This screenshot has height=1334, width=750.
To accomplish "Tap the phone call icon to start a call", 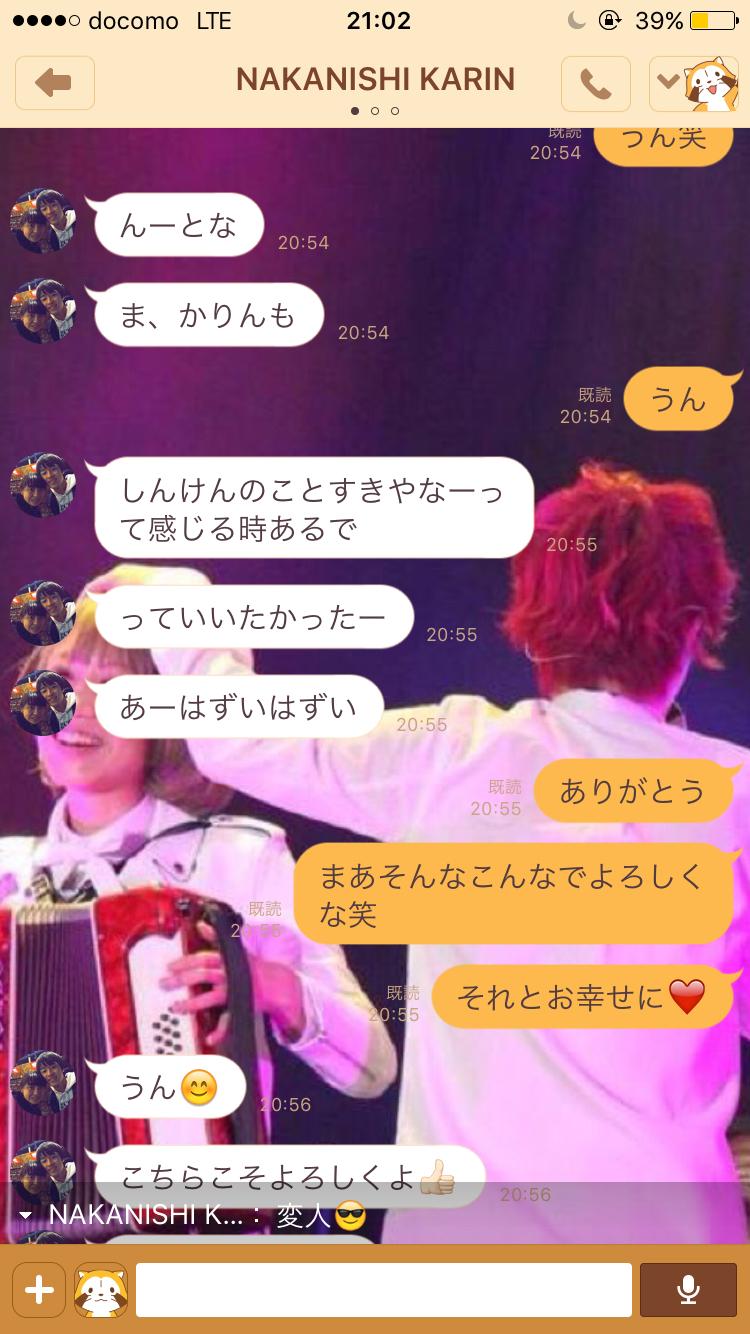I will (x=596, y=83).
